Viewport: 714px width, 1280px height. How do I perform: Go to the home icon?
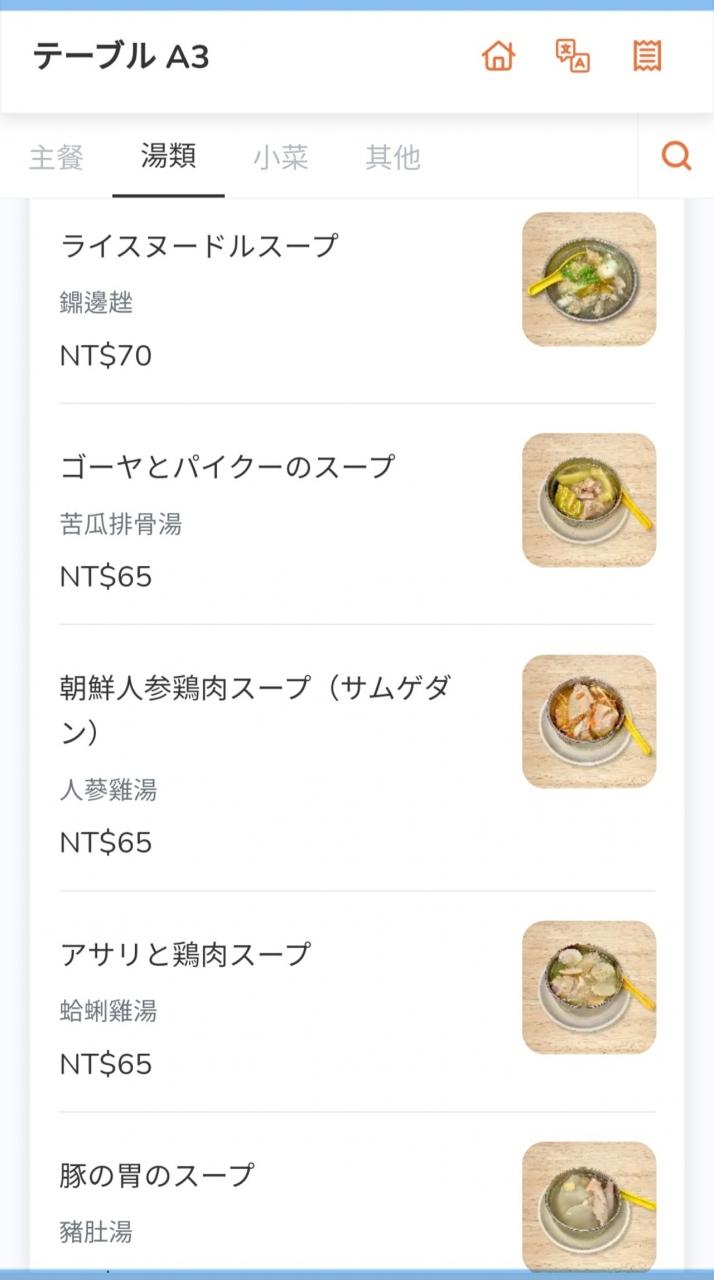498,56
